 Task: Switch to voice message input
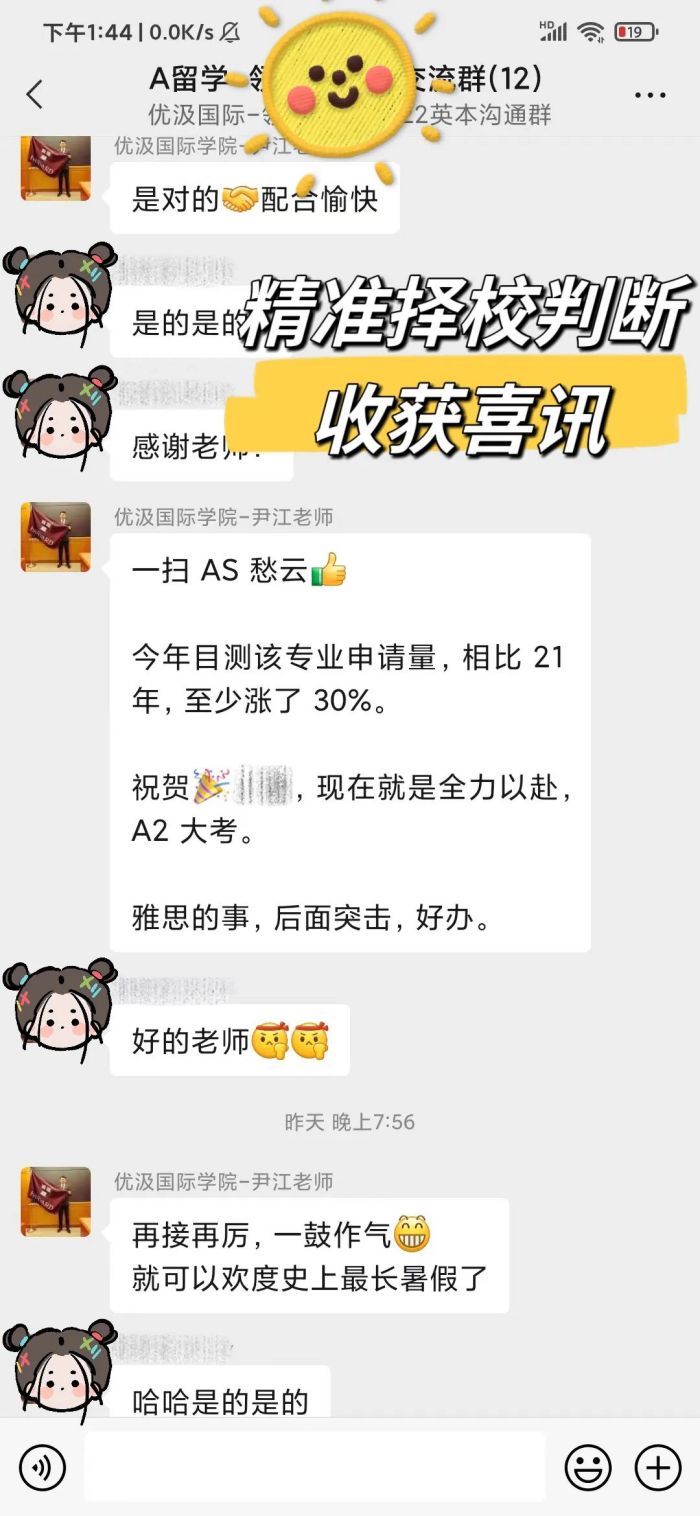tap(42, 1467)
